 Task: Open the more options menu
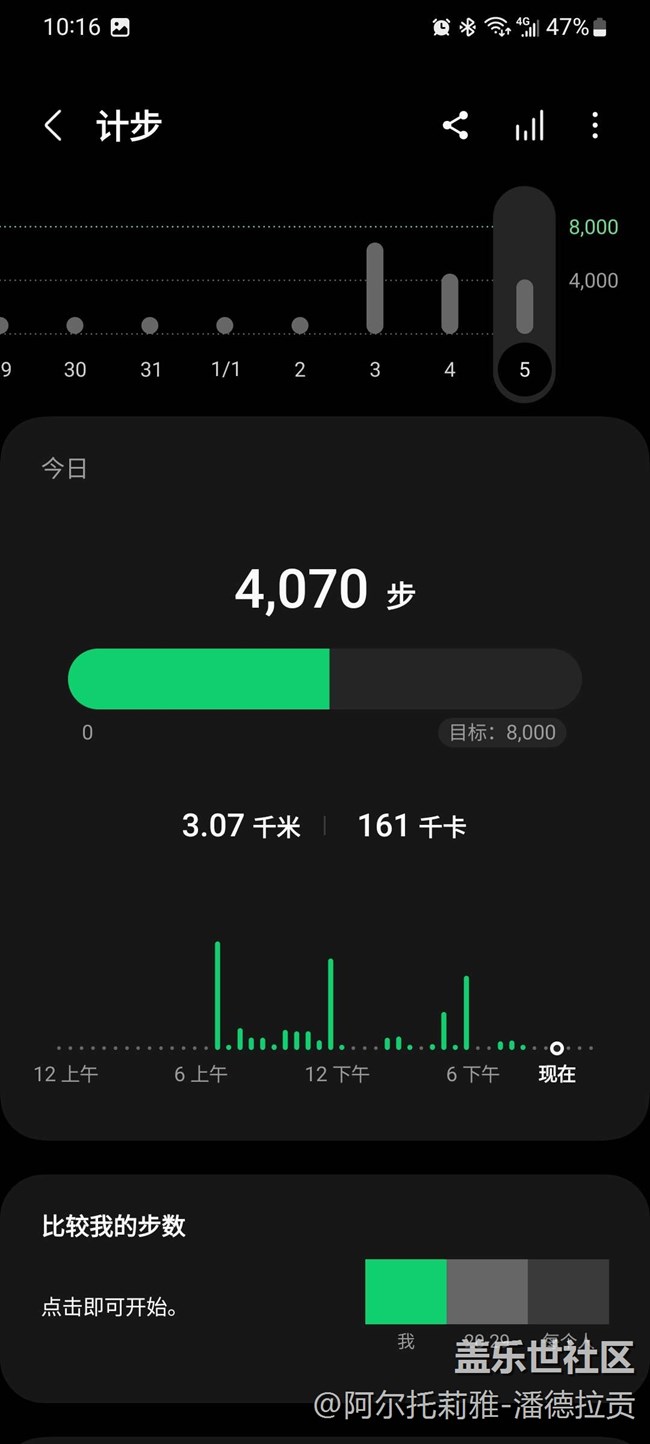pyautogui.click(x=595, y=126)
